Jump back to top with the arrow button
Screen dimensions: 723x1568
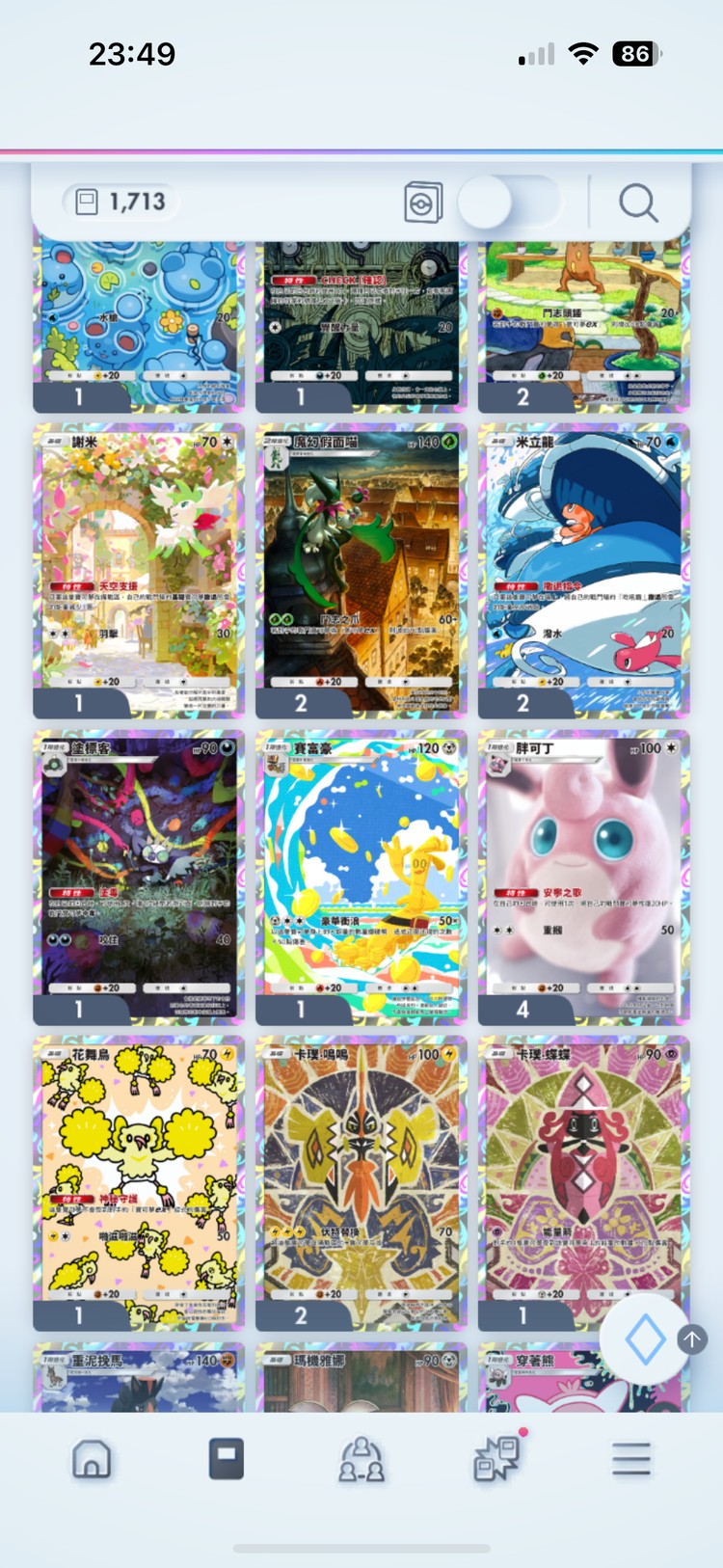tap(692, 1338)
